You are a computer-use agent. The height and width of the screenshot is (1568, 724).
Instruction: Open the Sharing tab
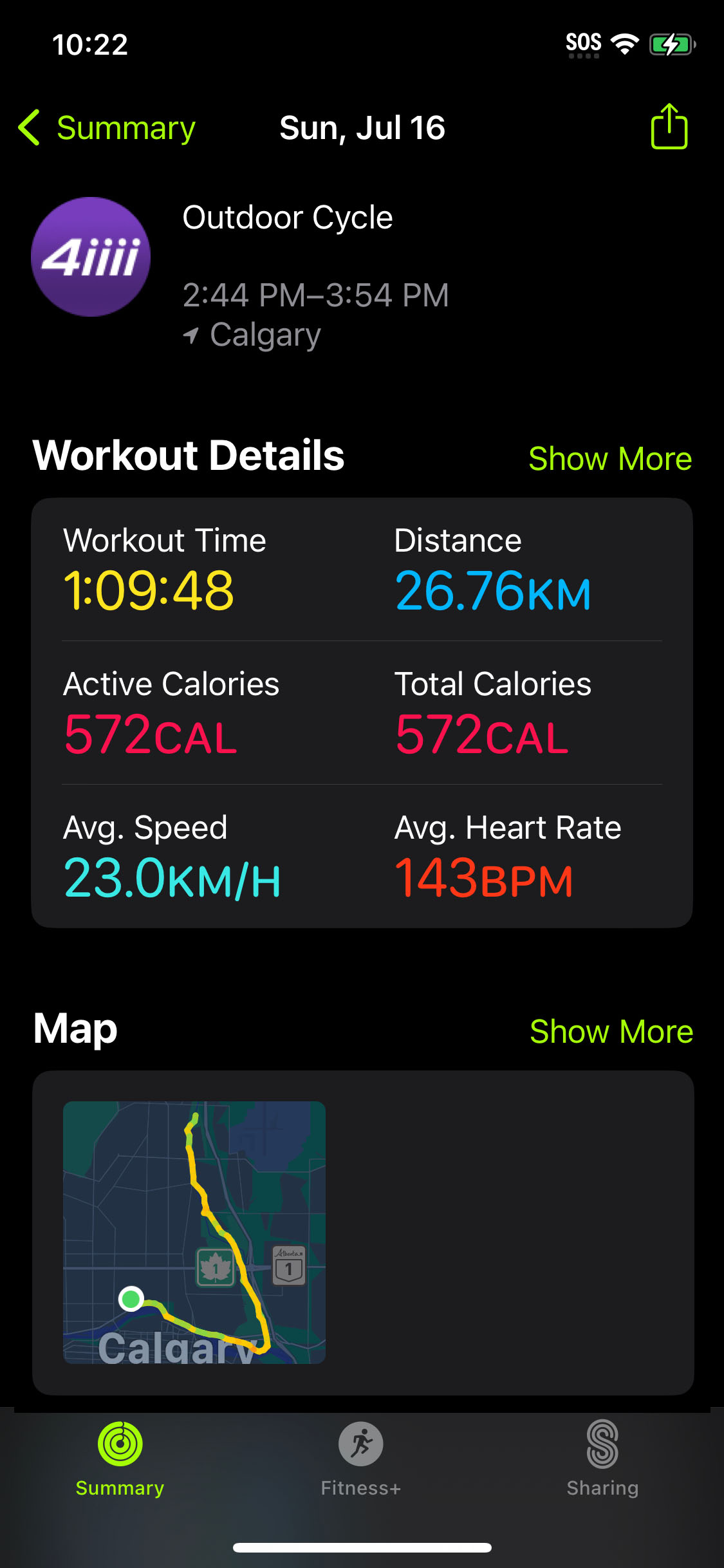pyautogui.click(x=602, y=1458)
